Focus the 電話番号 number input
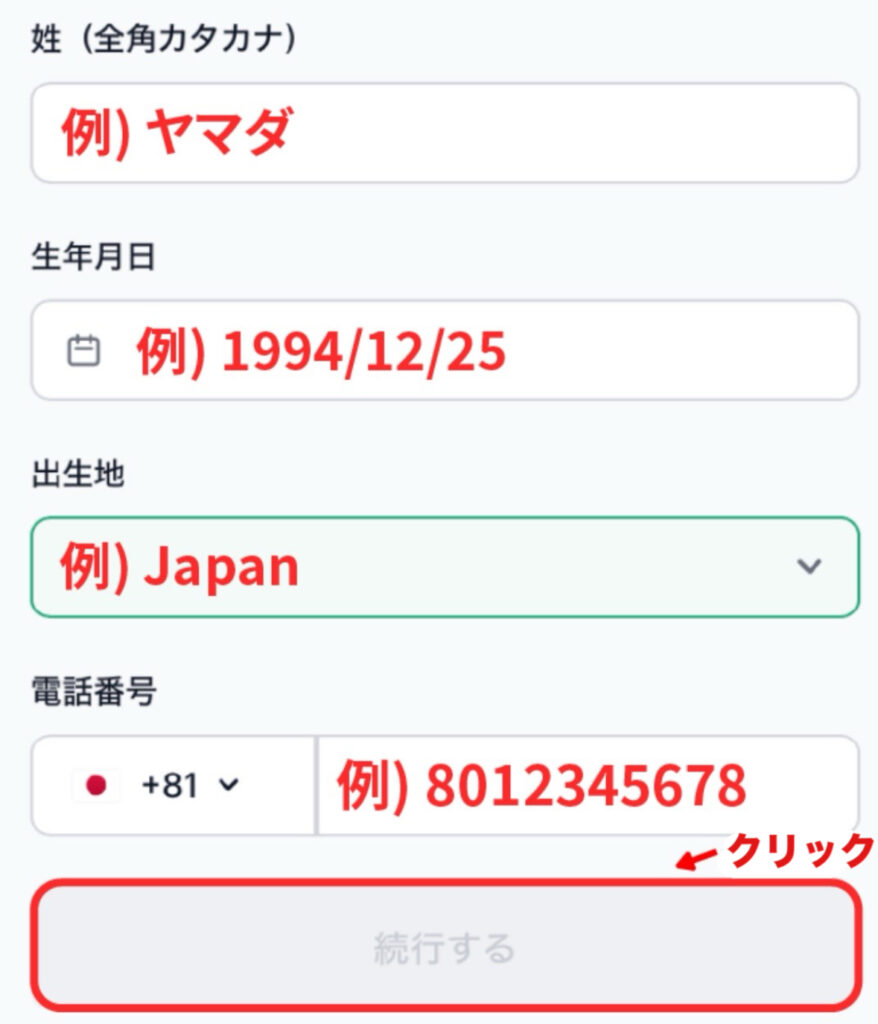 click(x=587, y=786)
